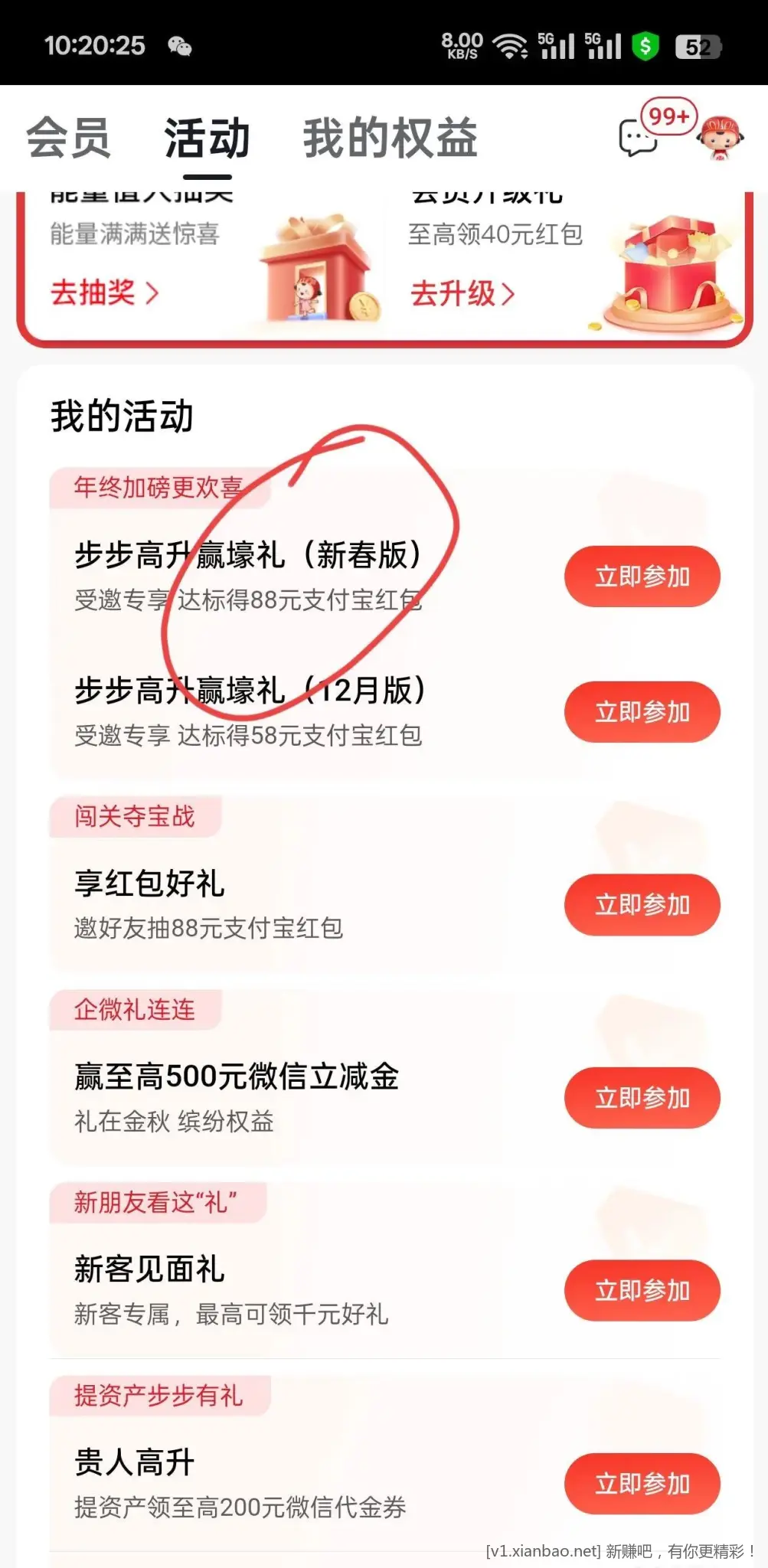This screenshot has width=768, height=1568.
Task: Tap the 去抽奖 link
Action: [104, 292]
